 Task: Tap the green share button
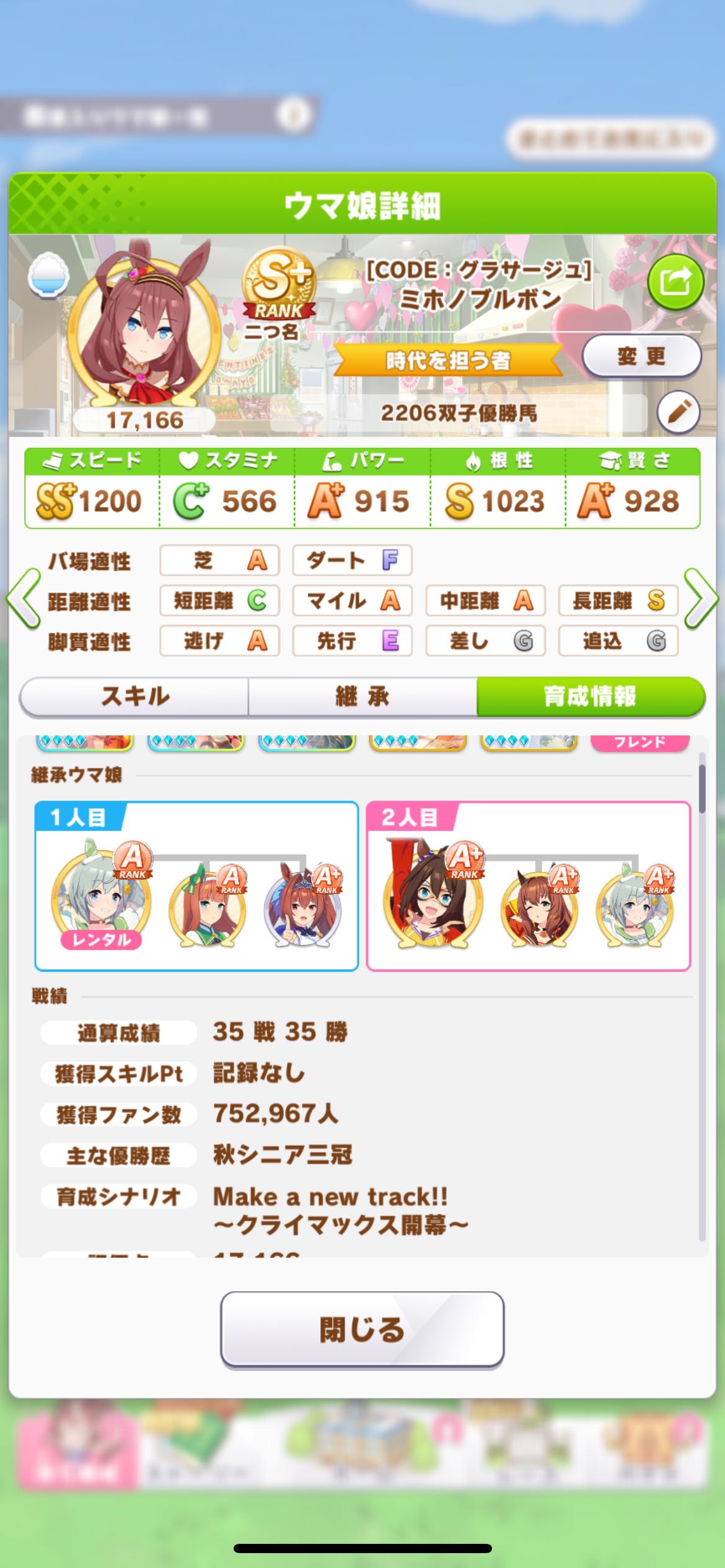click(675, 282)
